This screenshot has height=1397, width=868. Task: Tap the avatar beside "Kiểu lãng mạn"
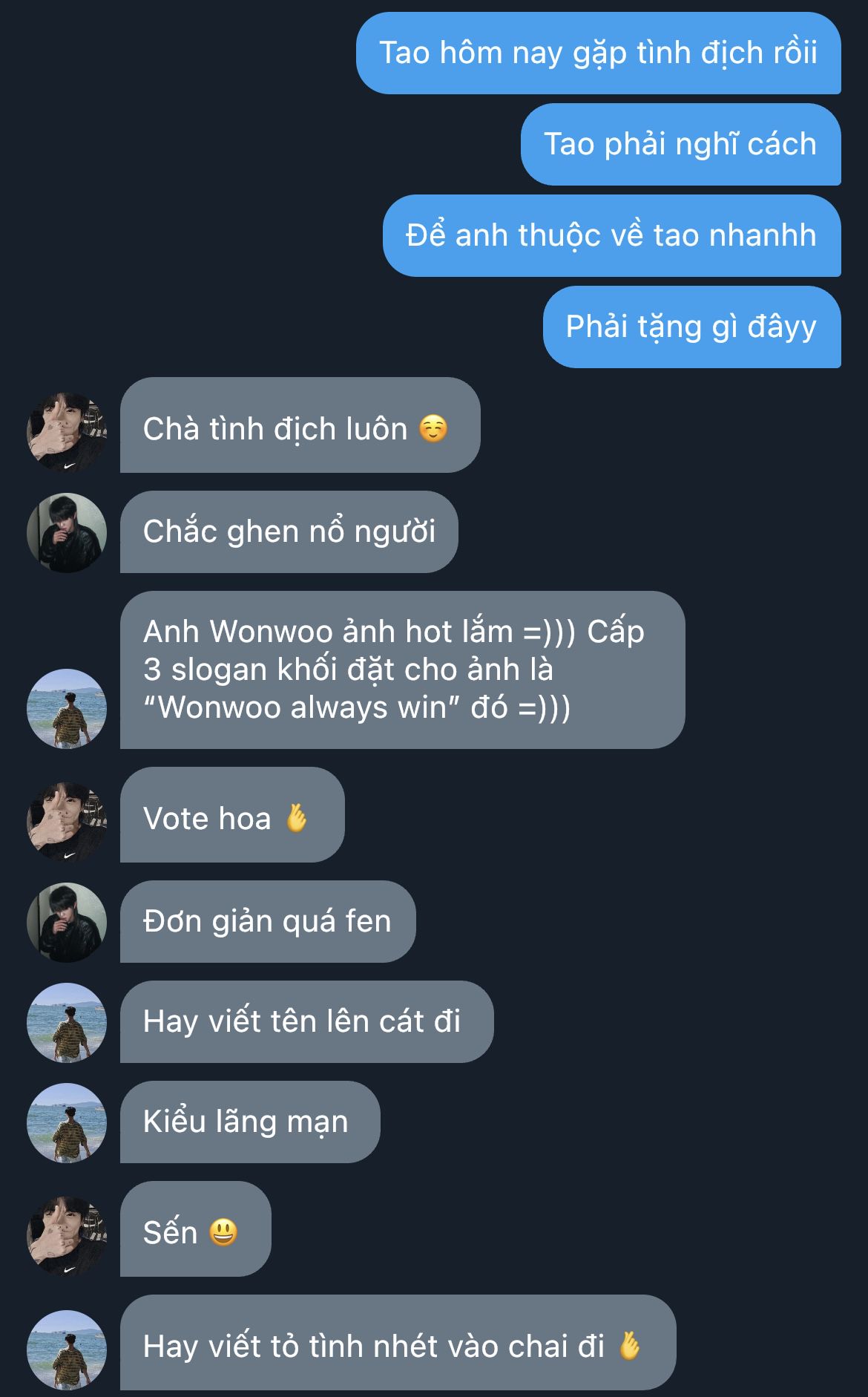pos(67,1122)
